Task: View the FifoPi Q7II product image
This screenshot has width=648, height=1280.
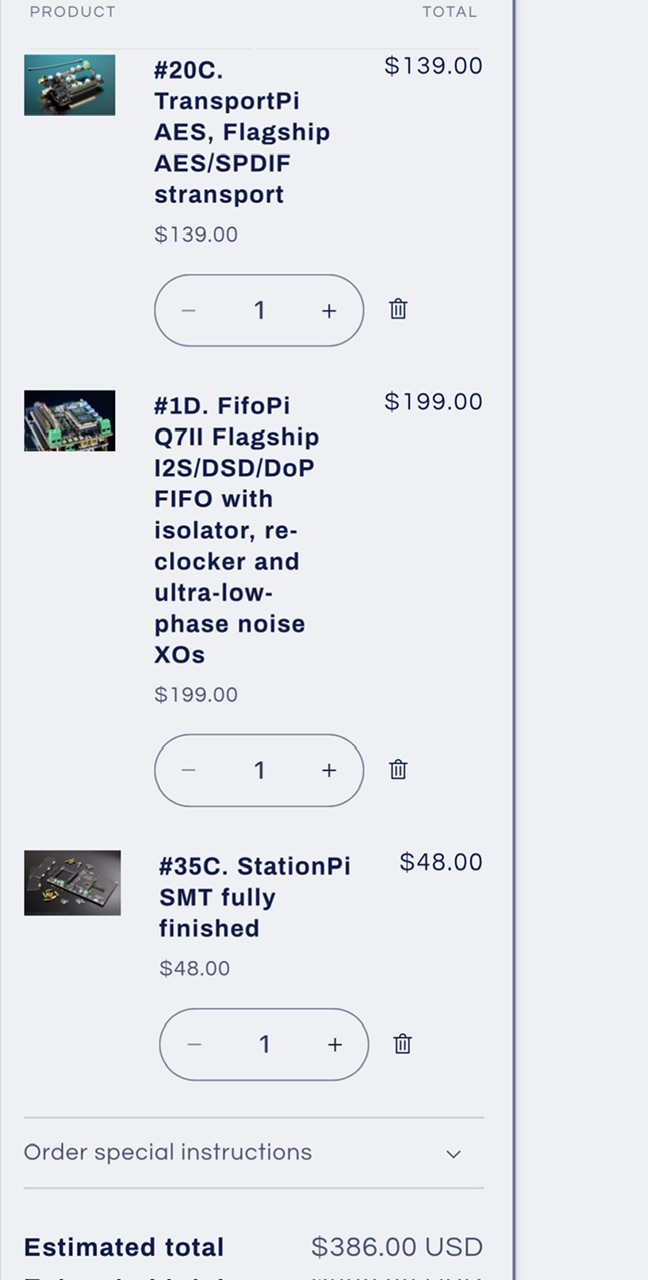Action: tap(70, 421)
